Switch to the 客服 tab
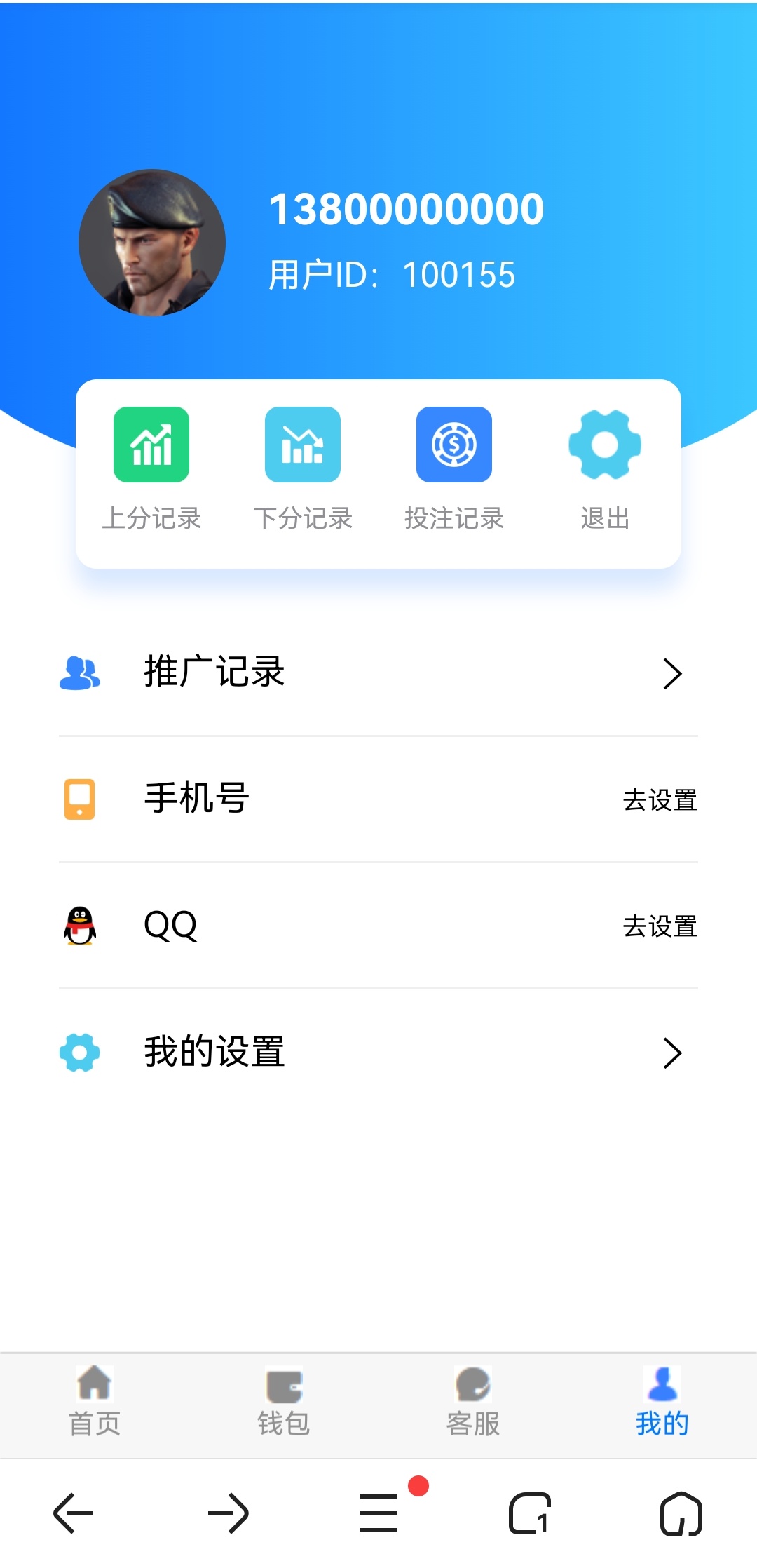 coord(473,1404)
